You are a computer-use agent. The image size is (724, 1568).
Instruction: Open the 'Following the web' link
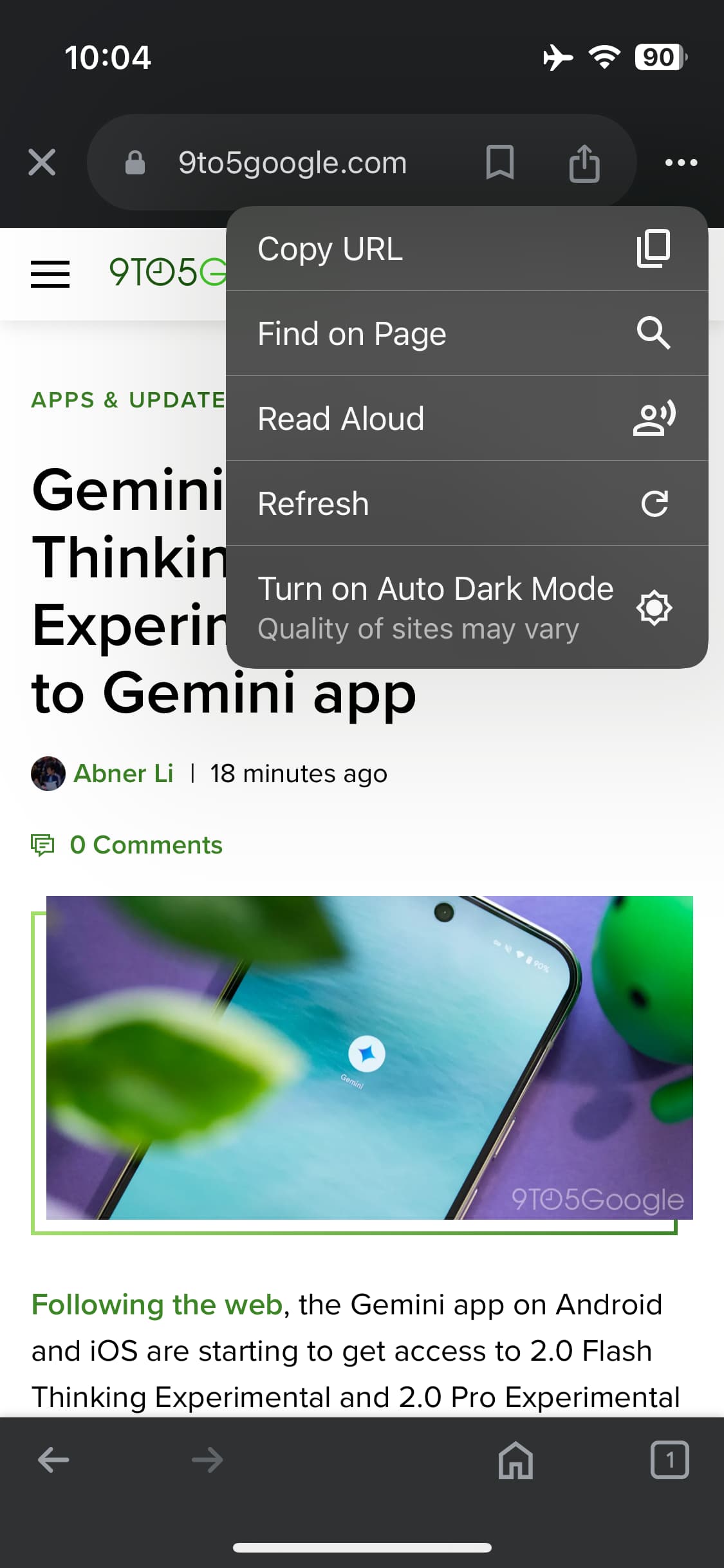[157, 1305]
